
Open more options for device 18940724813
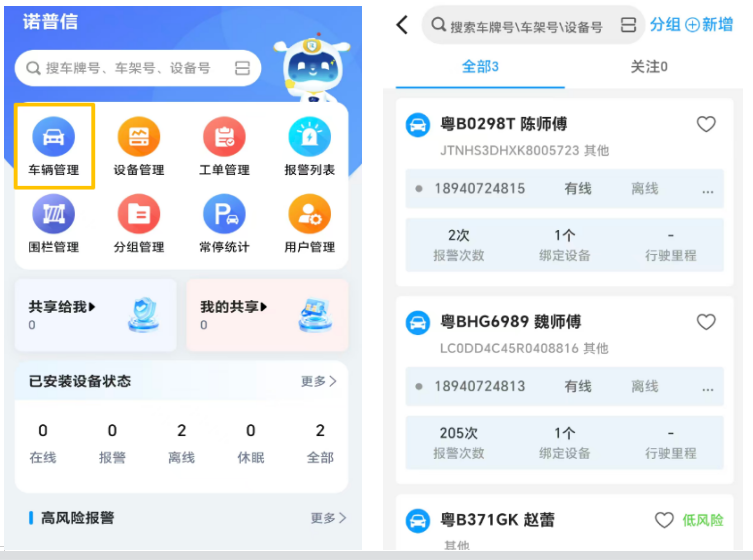click(708, 388)
